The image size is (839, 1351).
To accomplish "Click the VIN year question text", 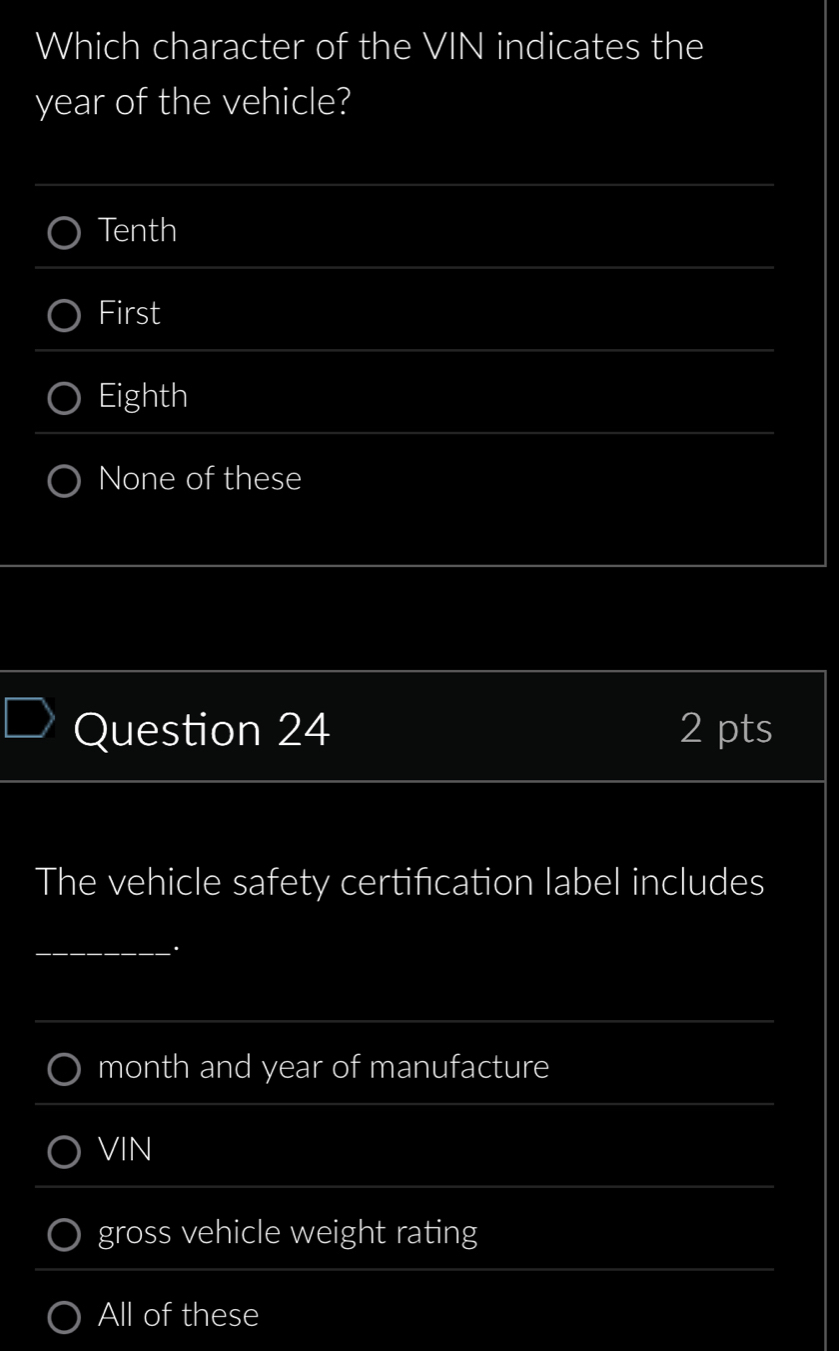I will pyautogui.click(x=370, y=73).
